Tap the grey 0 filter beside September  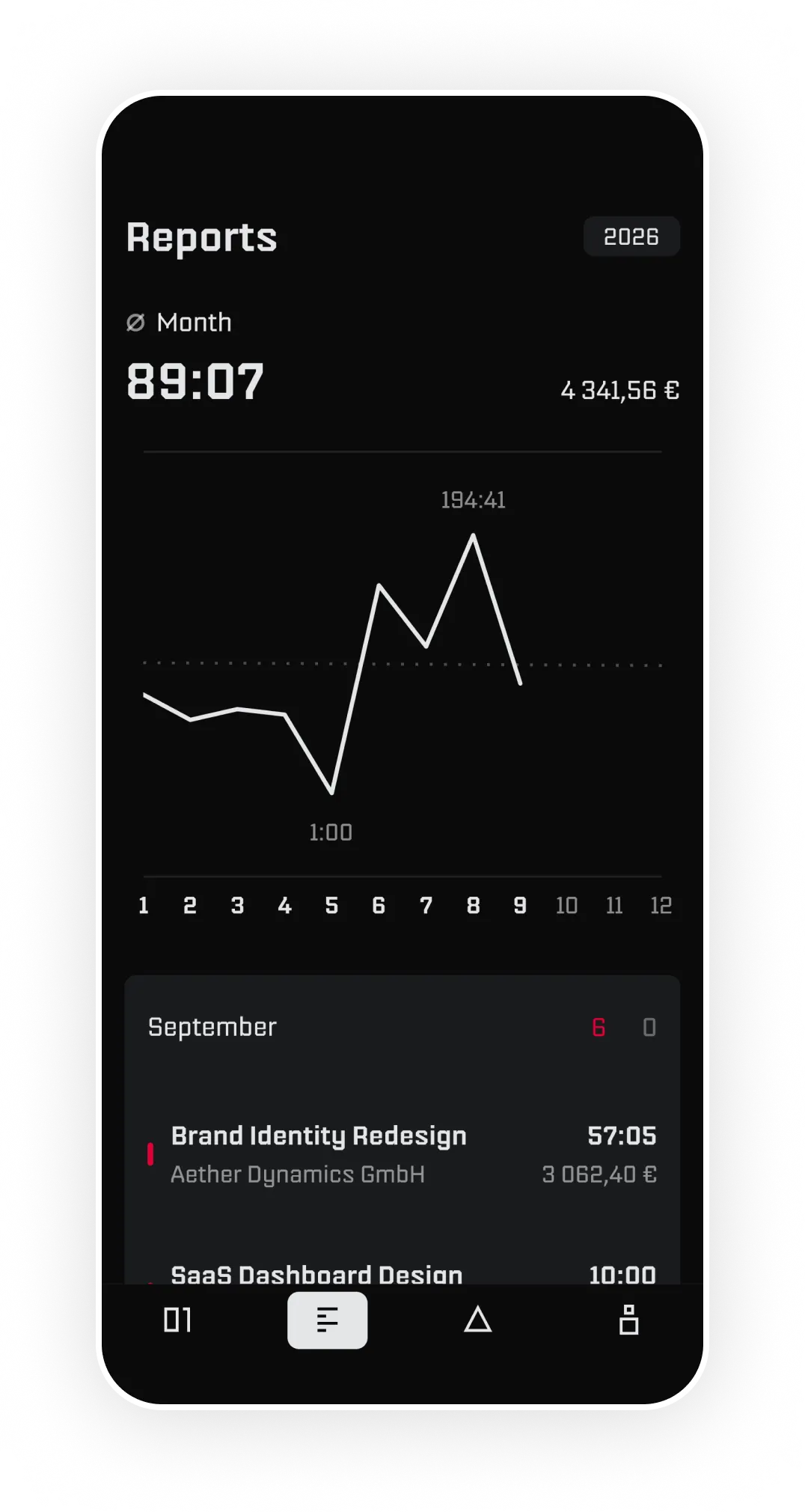pos(649,1027)
